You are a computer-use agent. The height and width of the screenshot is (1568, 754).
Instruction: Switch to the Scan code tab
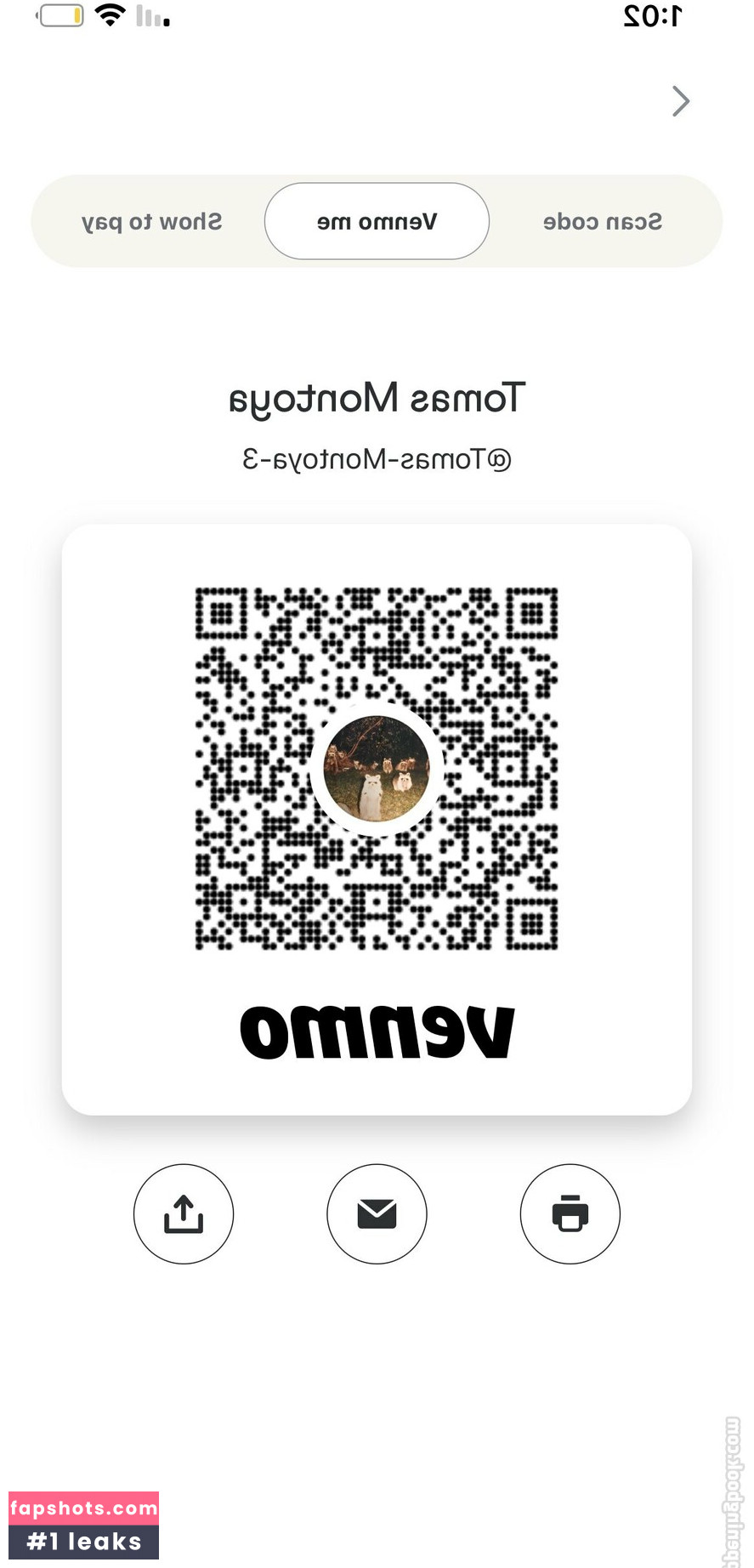pos(602,222)
